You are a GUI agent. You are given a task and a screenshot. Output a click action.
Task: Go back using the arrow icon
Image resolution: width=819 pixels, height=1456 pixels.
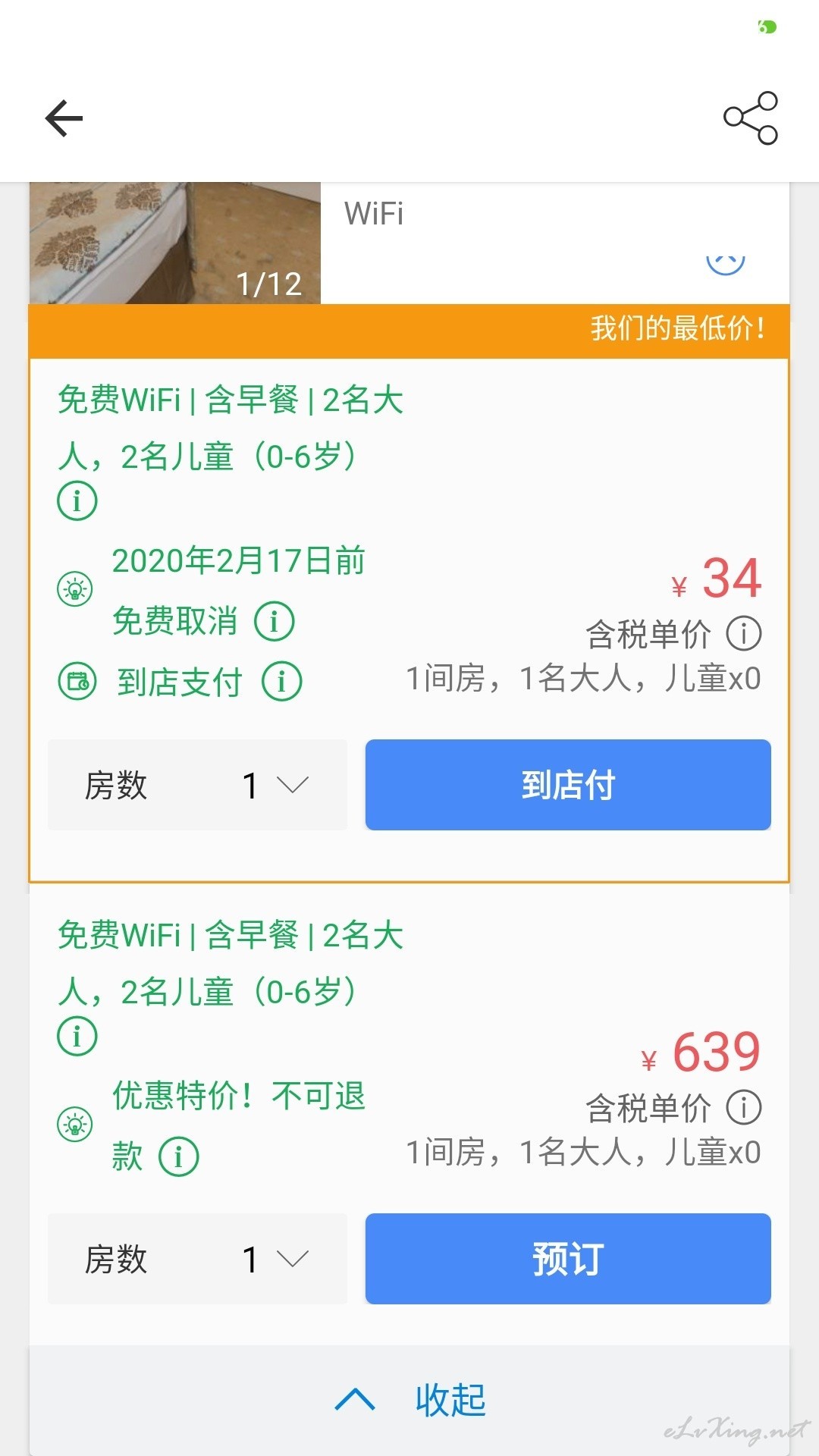[64, 118]
